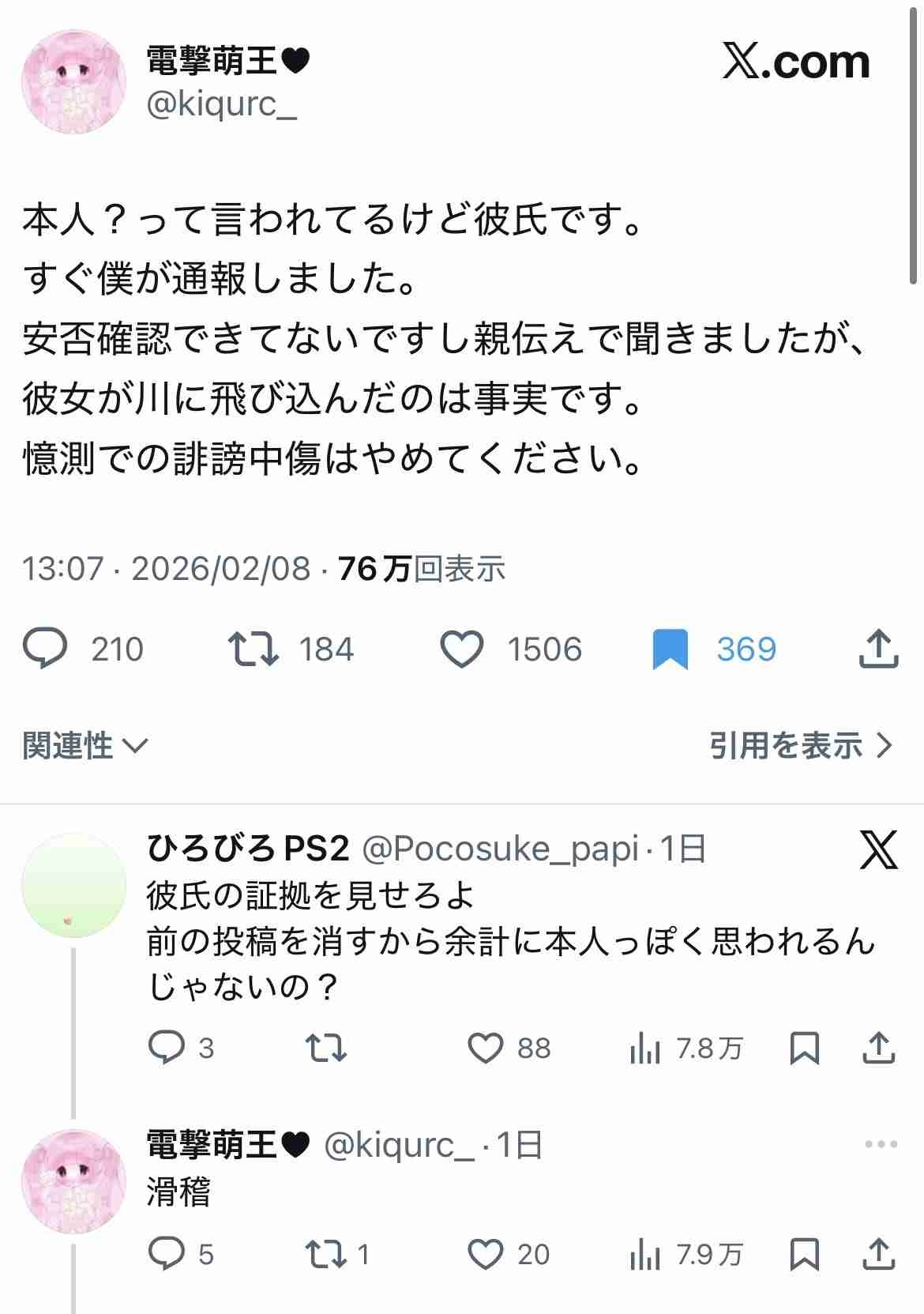Viewport: 924px width, 1314px height.
Task: Reply to ひろびろ PS2's comment
Action: click(167, 1048)
